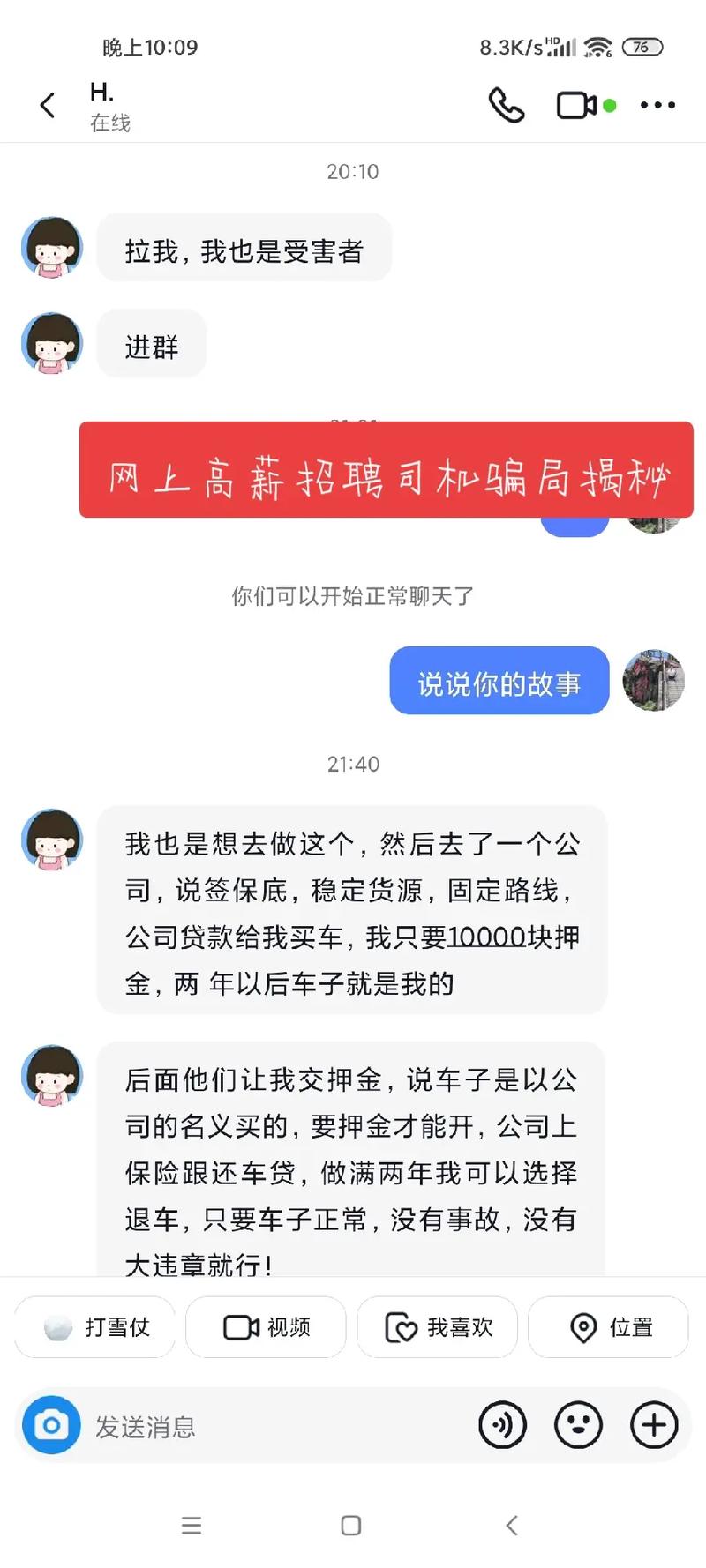
Task: Open the three-dot overflow menu
Action: pyautogui.click(x=657, y=106)
